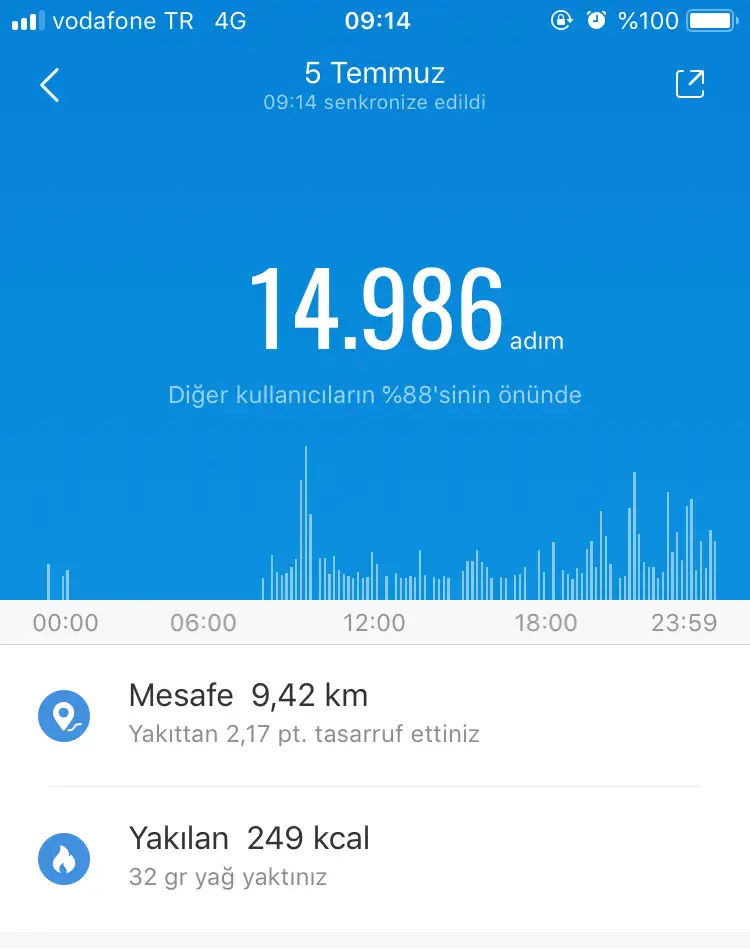Go back from the 5 Temmuz screen
750x951 pixels.
[50, 86]
